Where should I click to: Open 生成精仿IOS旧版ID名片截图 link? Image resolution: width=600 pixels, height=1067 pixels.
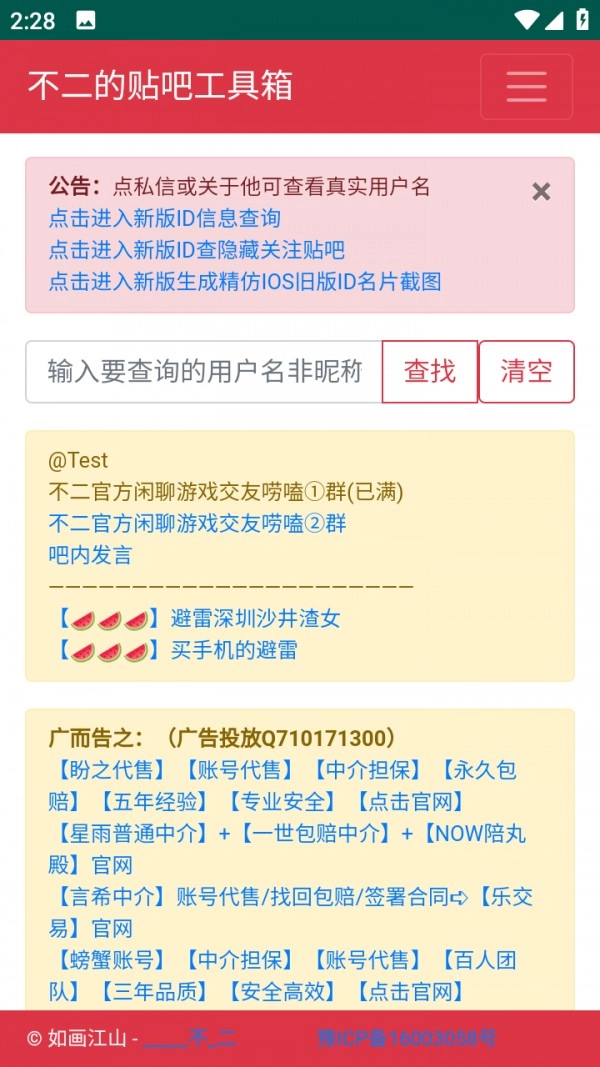click(245, 282)
